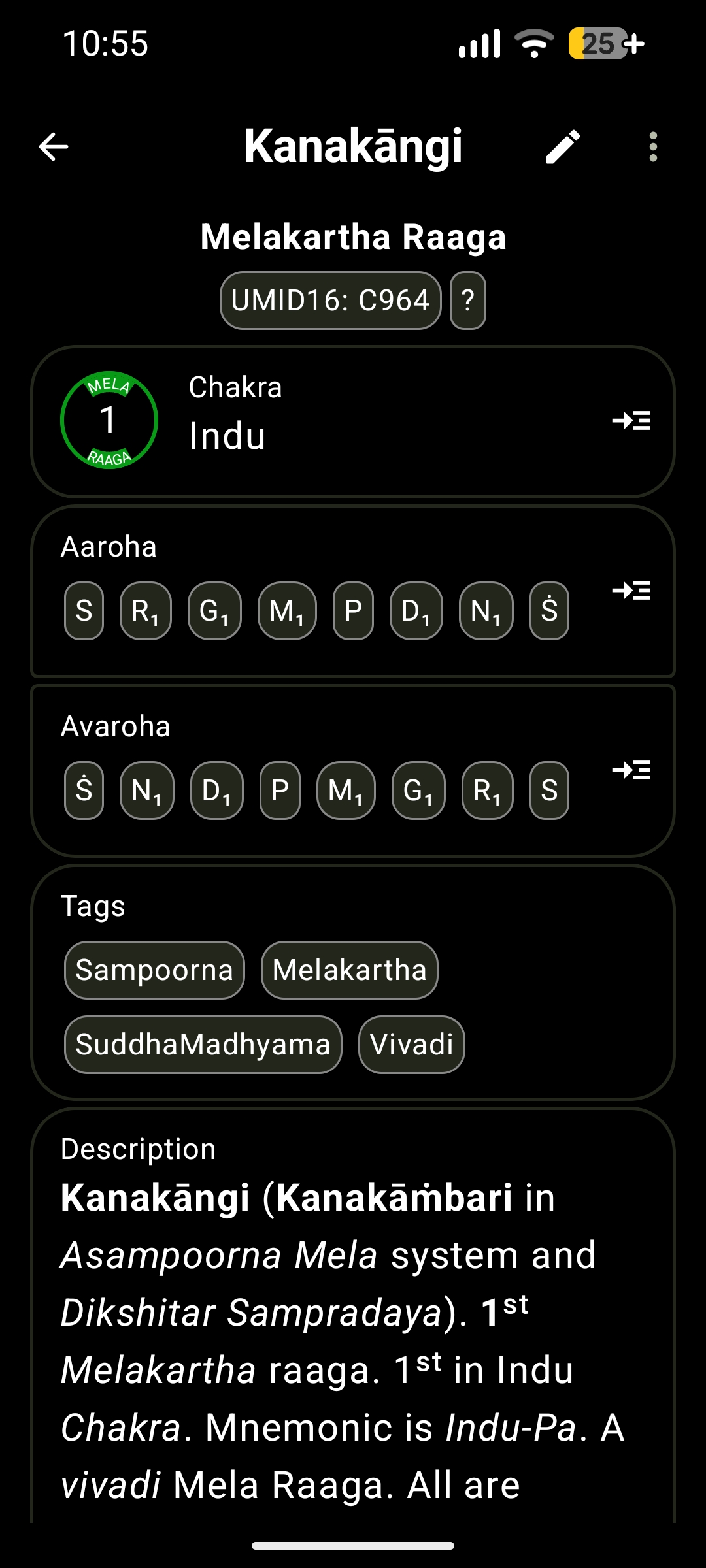706x1568 pixels.
Task: Open the question mark help chip
Action: 467,301
